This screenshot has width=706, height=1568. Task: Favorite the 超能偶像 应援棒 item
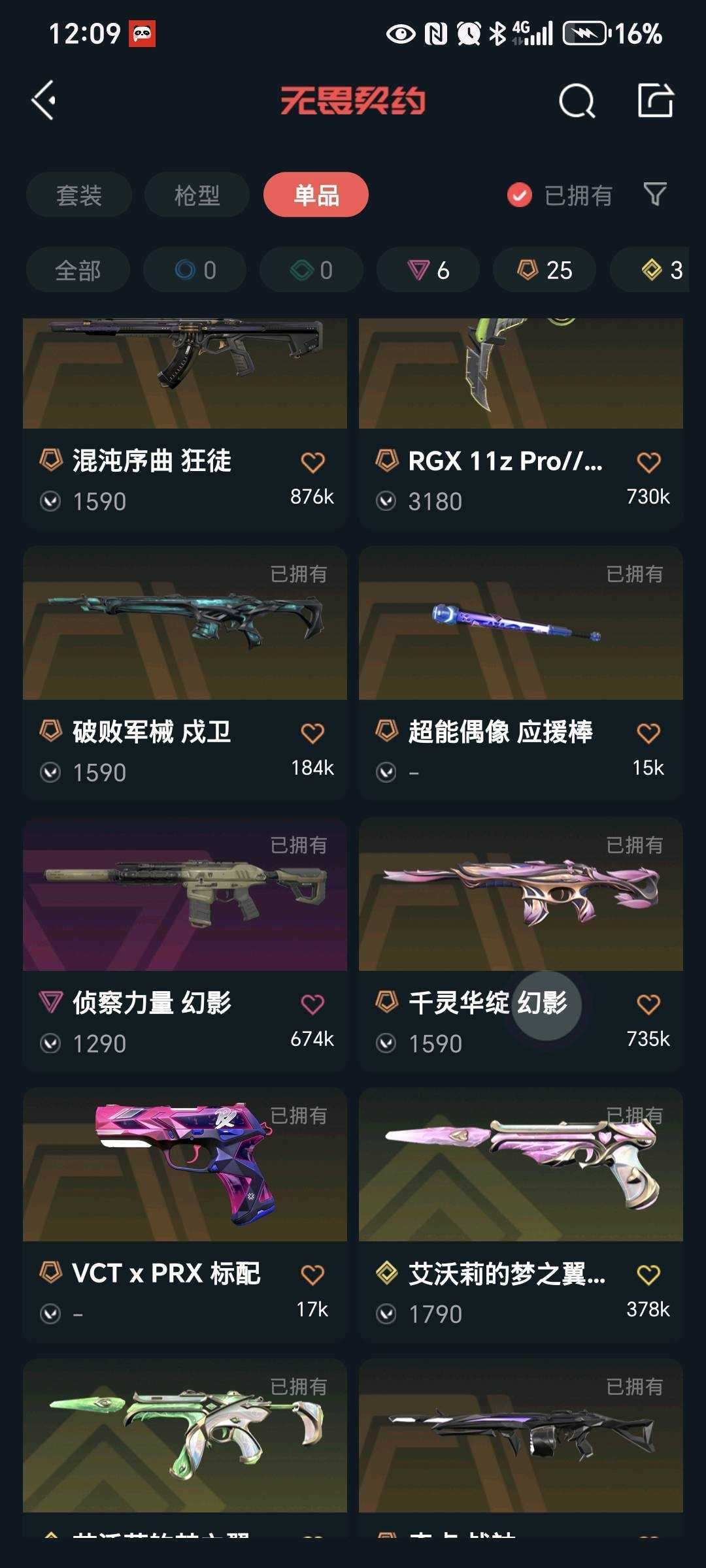pyautogui.click(x=648, y=733)
